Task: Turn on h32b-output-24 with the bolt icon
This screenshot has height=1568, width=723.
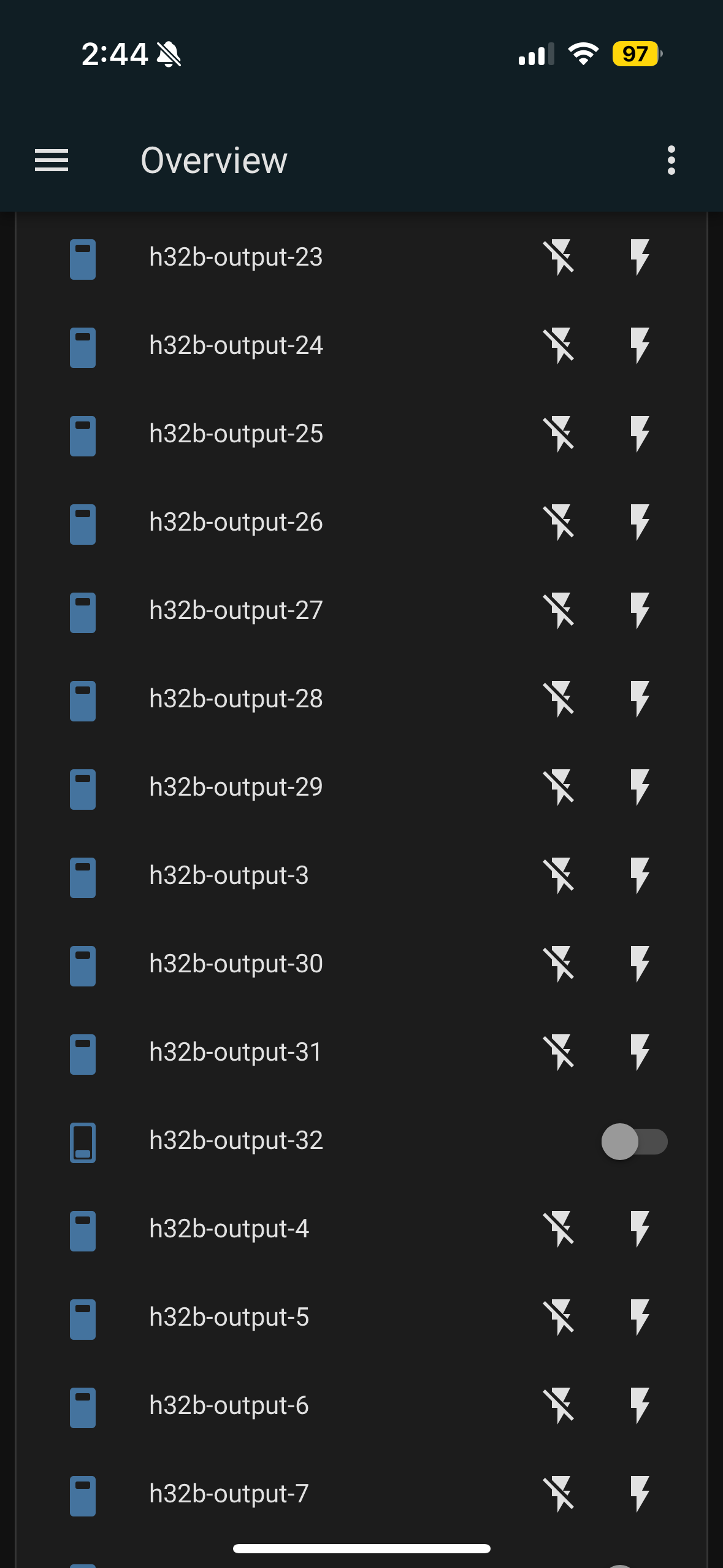Action: pos(640,345)
